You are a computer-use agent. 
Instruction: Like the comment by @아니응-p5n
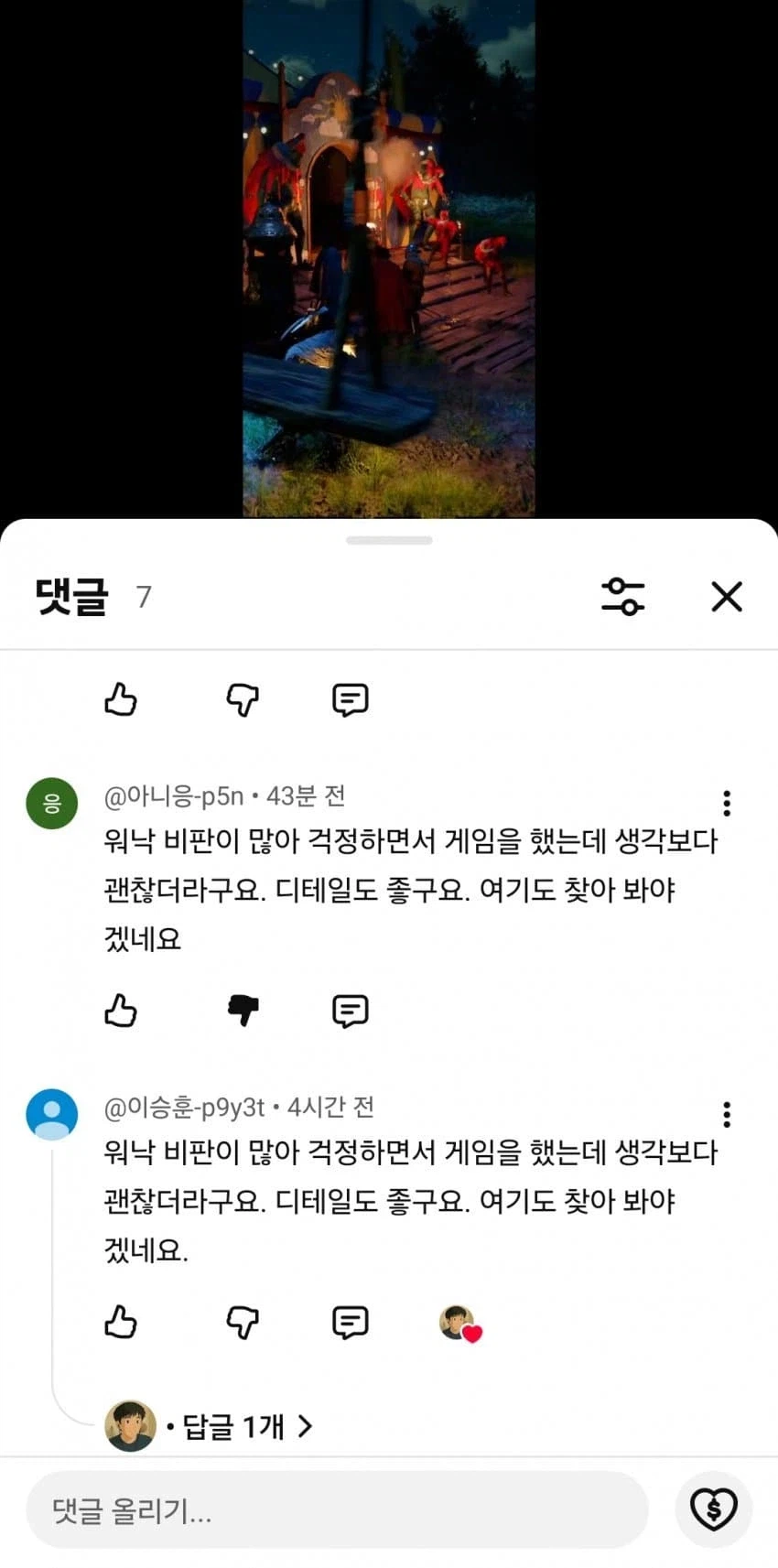(122, 1011)
